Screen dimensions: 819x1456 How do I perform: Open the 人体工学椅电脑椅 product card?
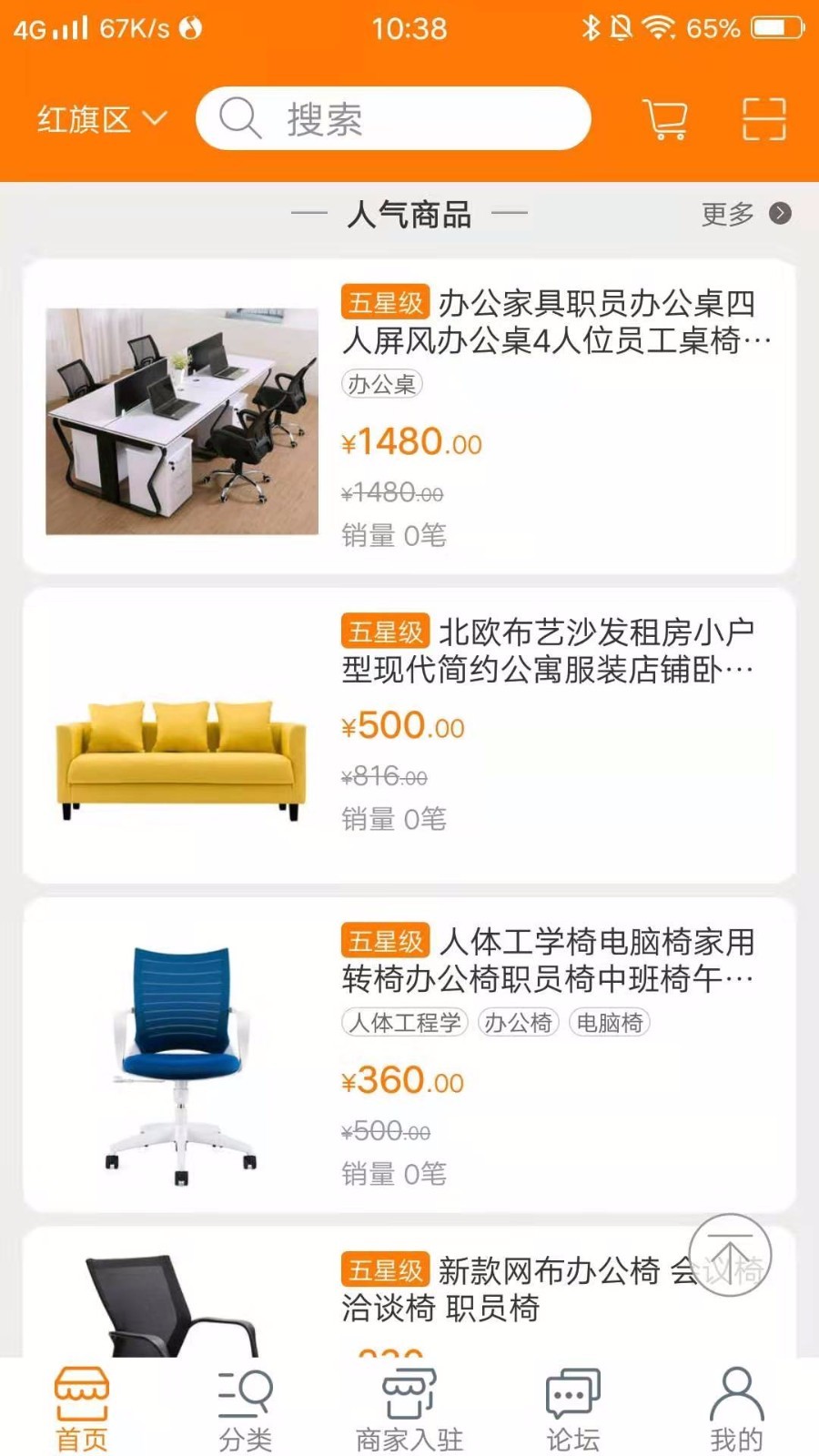point(409,1054)
